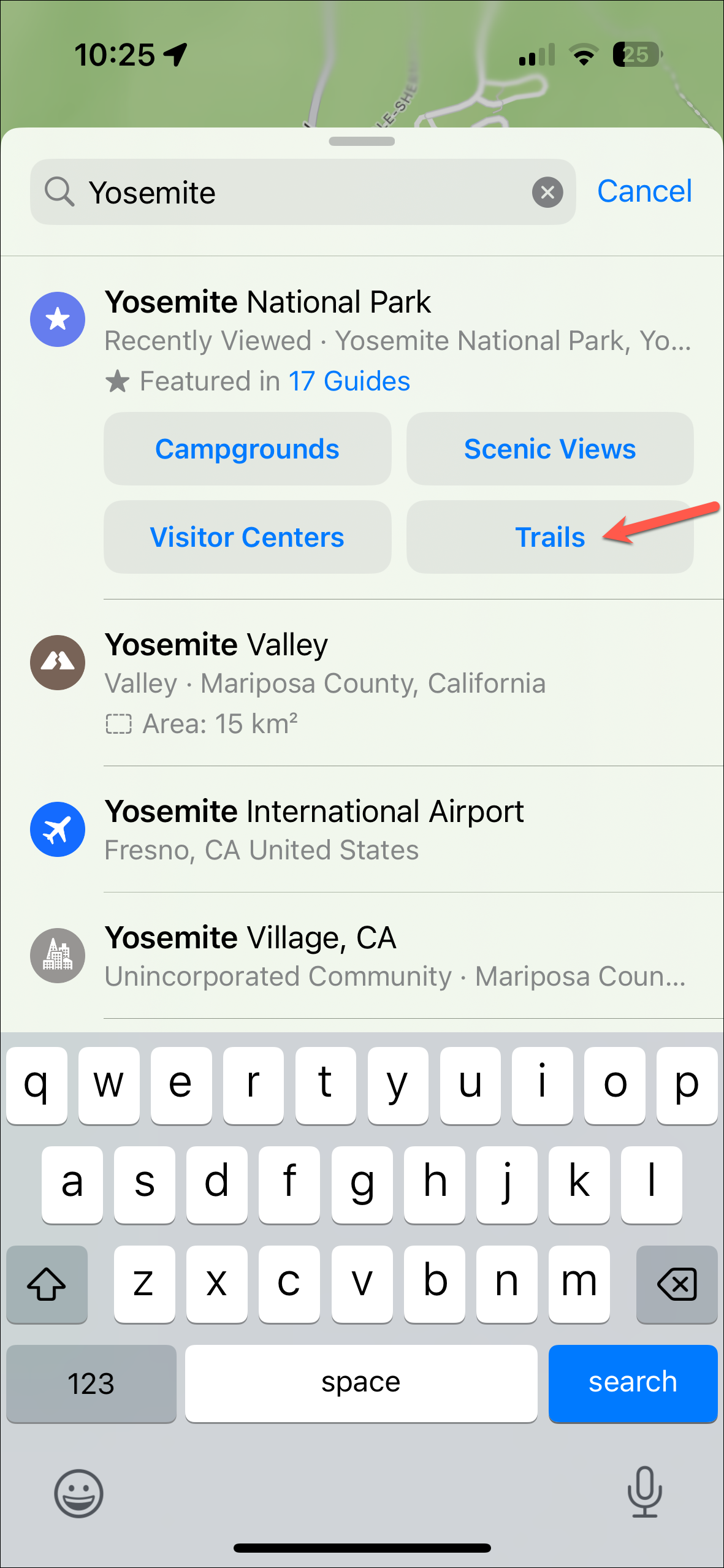The width and height of the screenshot is (724, 1568).
Task: Open the 17 Guides link
Action: (x=349, y=381)
